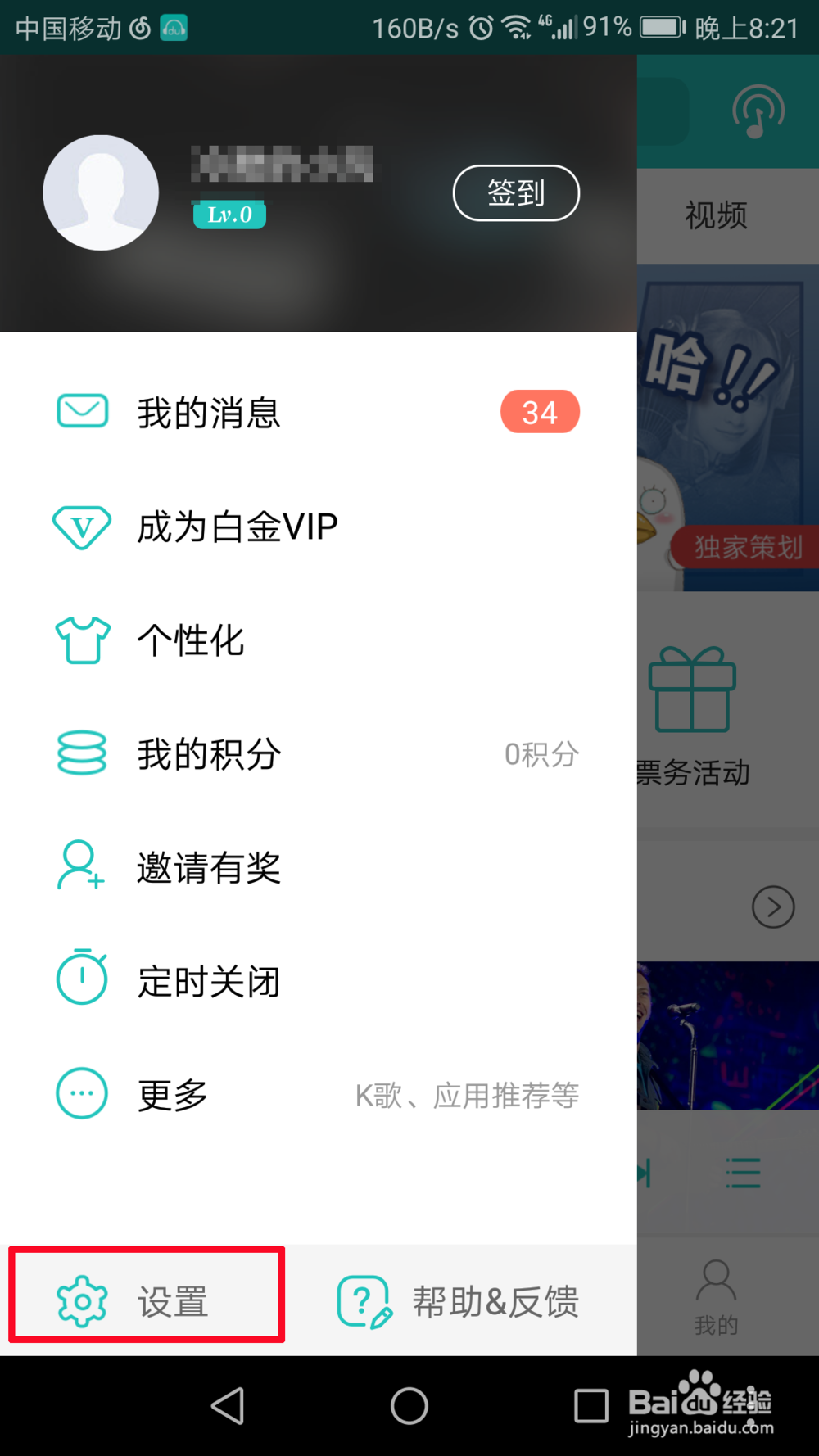Click the Lv.0 level badge

tap(229, 215)
